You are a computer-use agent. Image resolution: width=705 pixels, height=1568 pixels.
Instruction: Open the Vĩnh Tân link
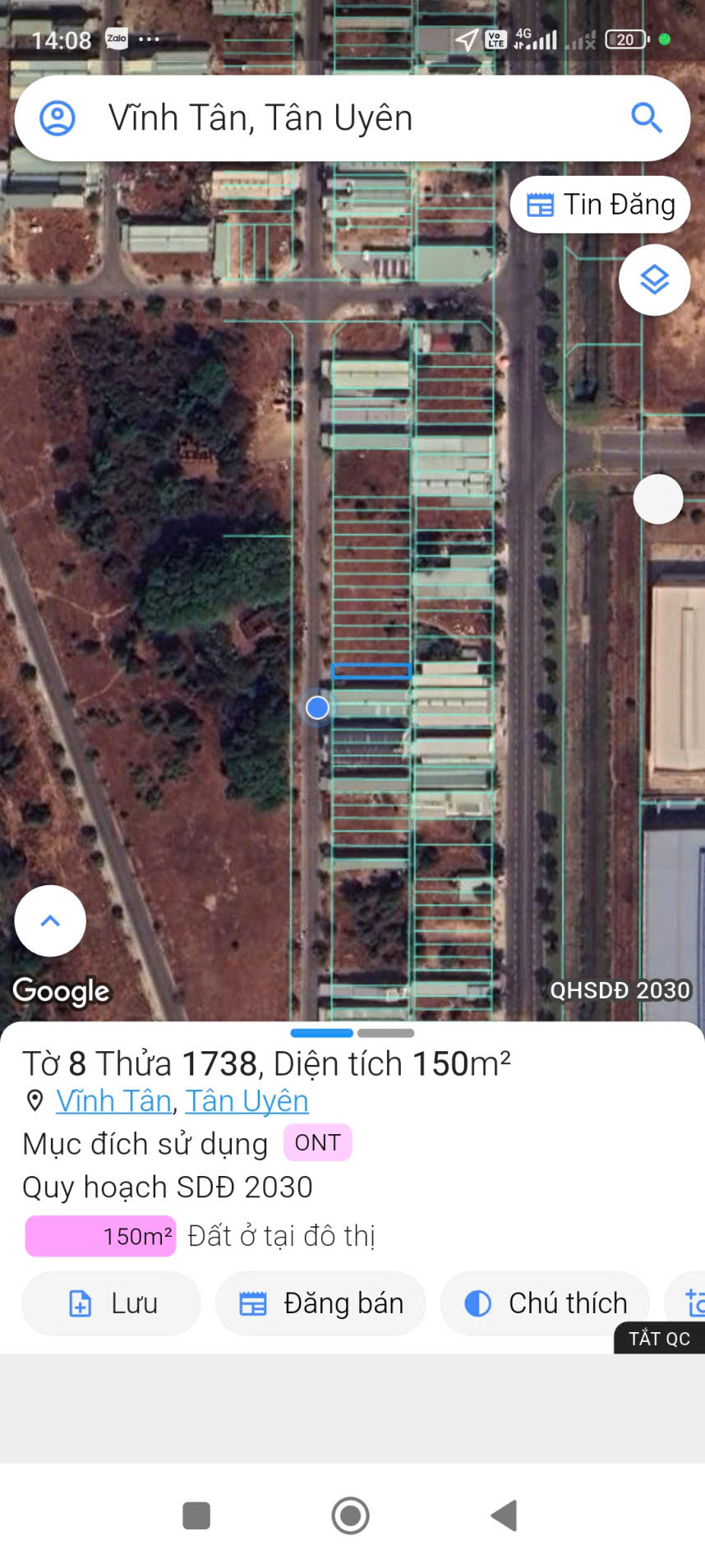[x=113, y=1100]
